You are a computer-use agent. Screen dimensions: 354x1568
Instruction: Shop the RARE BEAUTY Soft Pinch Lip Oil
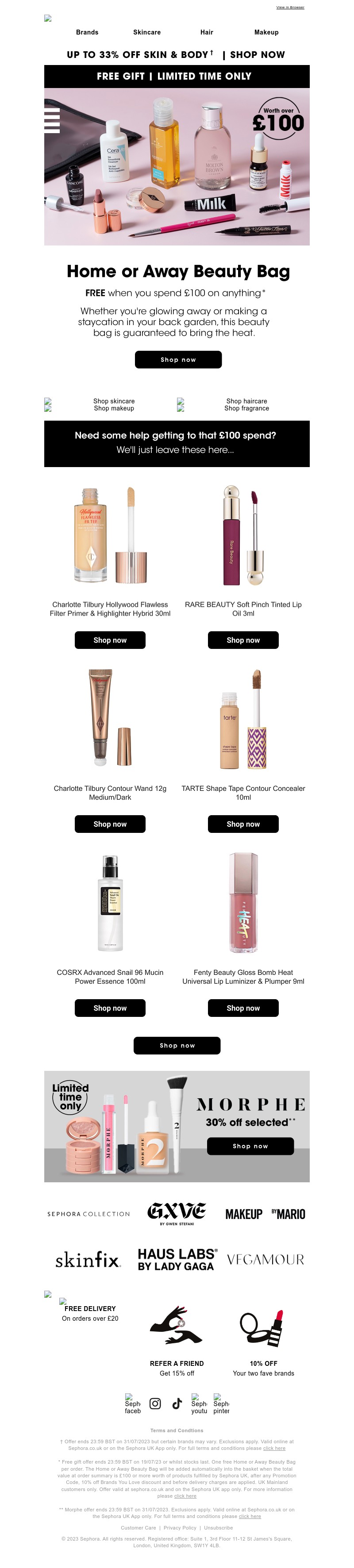243,640
